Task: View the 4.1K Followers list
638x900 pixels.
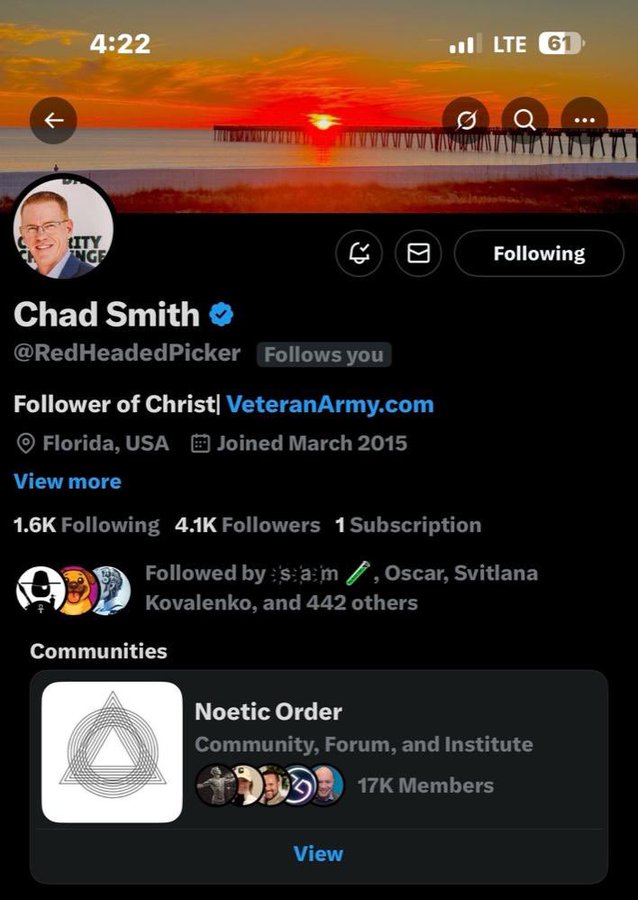Action: tap(247, 525)
